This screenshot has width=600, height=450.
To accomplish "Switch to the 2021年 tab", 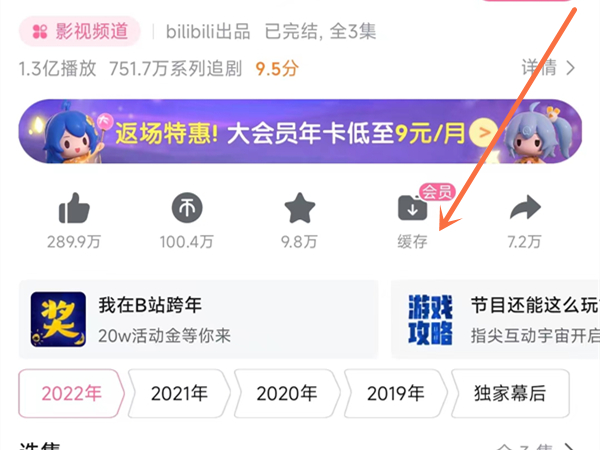I will tap(179, 392).
